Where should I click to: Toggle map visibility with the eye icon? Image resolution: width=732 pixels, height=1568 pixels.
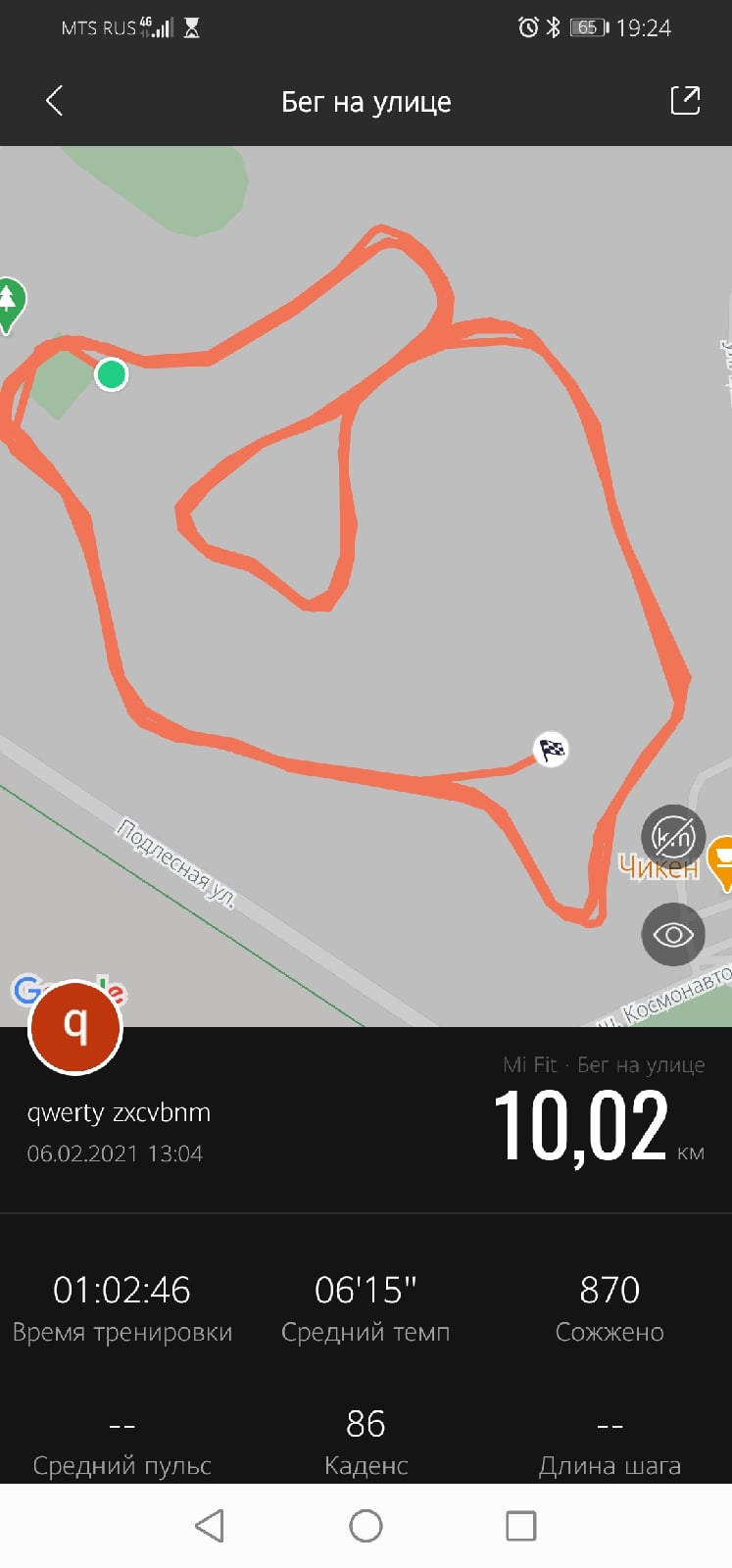[673, 934]
